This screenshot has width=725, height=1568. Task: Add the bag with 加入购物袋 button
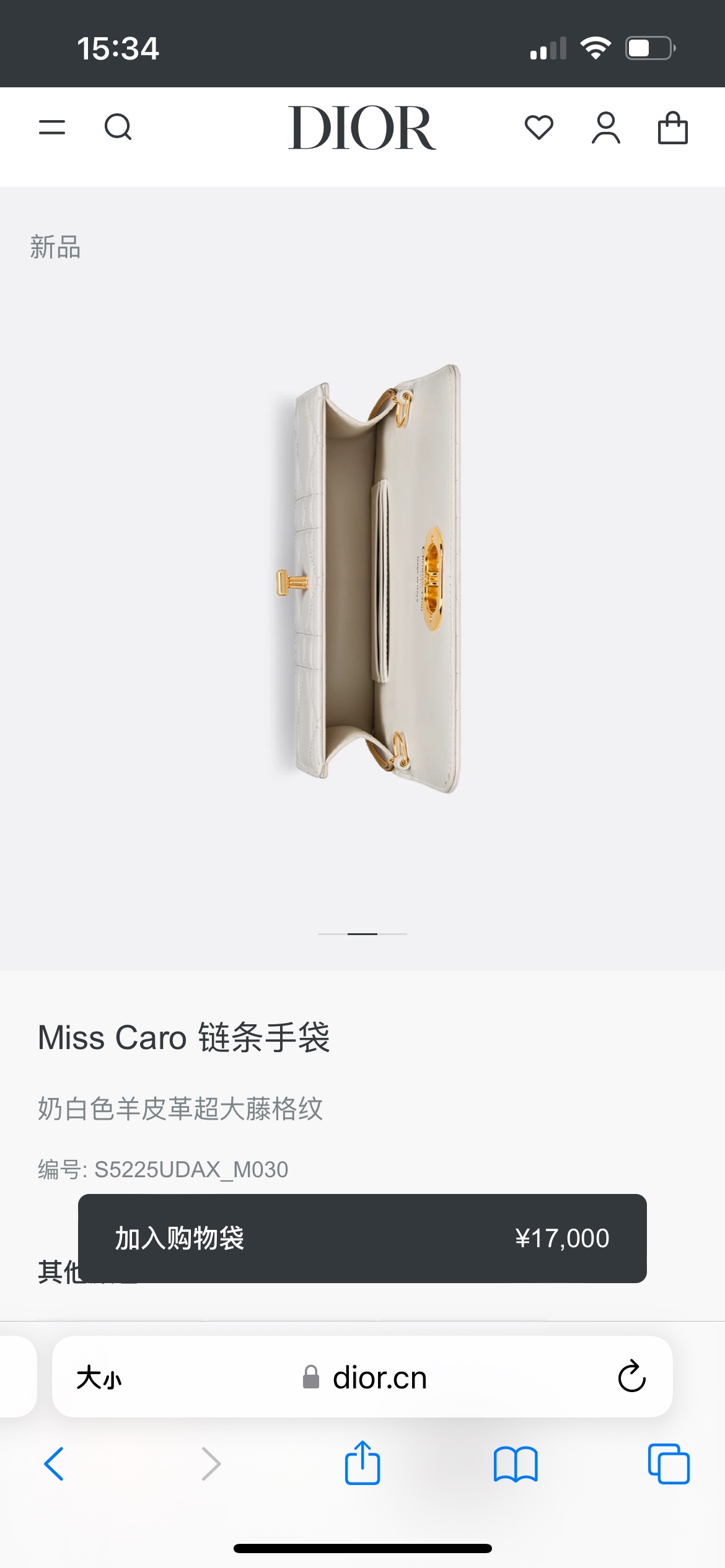(362, 1239)
